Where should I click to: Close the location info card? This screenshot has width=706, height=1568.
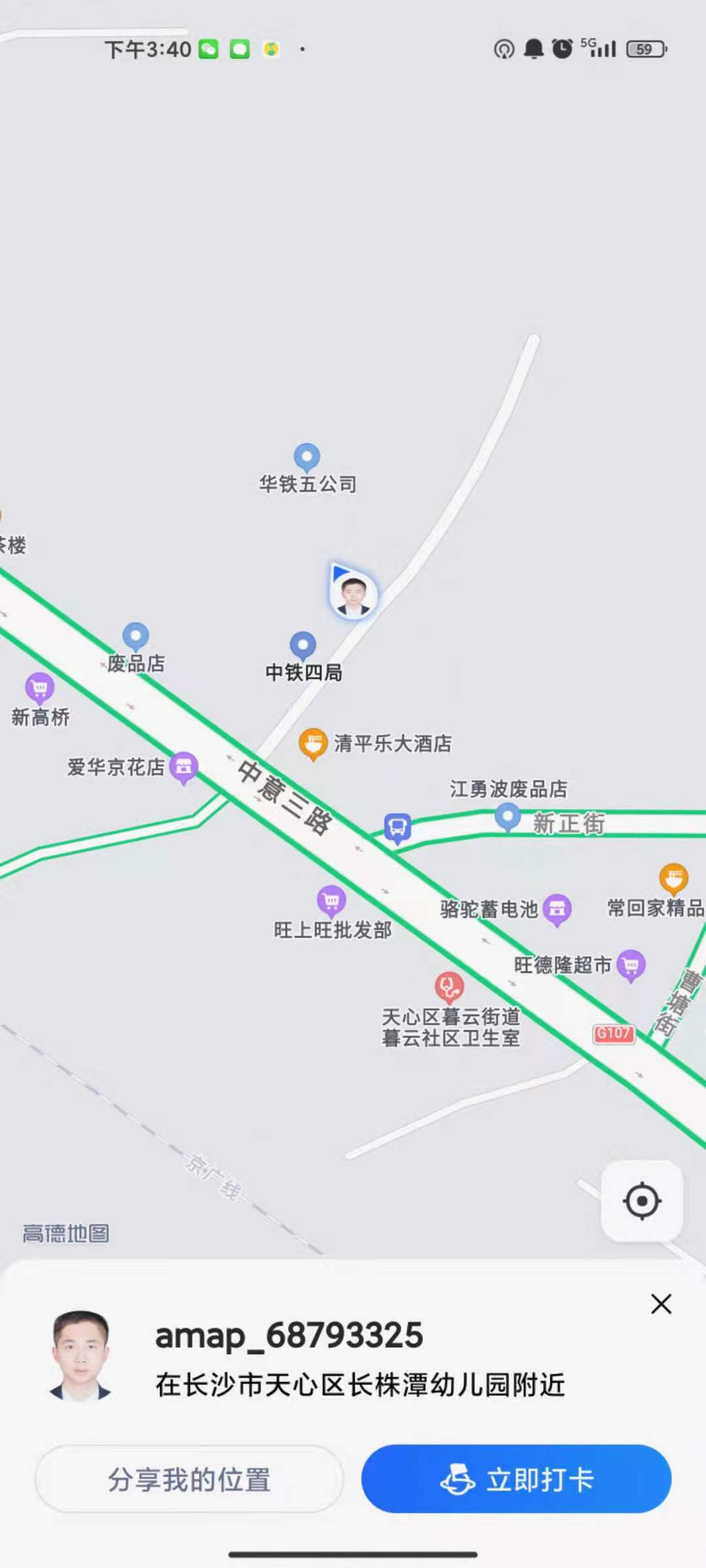(x=661, y=1304)
